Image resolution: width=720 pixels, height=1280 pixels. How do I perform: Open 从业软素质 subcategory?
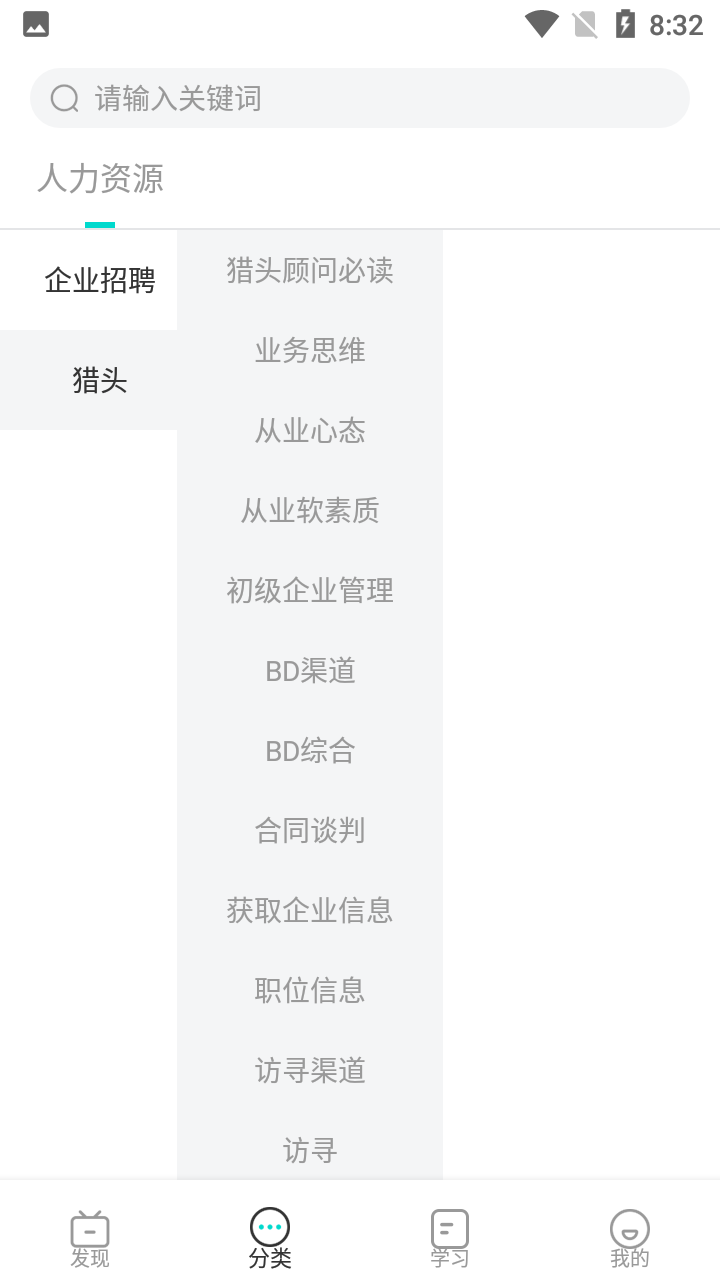click(310, 510)
